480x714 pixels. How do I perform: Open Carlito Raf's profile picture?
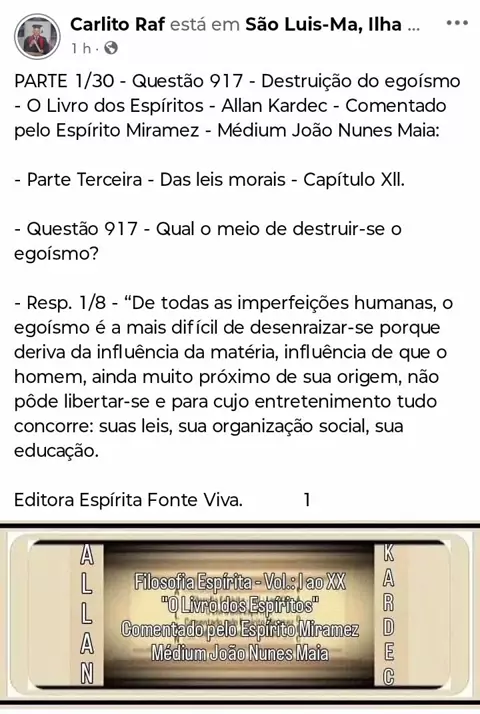pos(37,36)
